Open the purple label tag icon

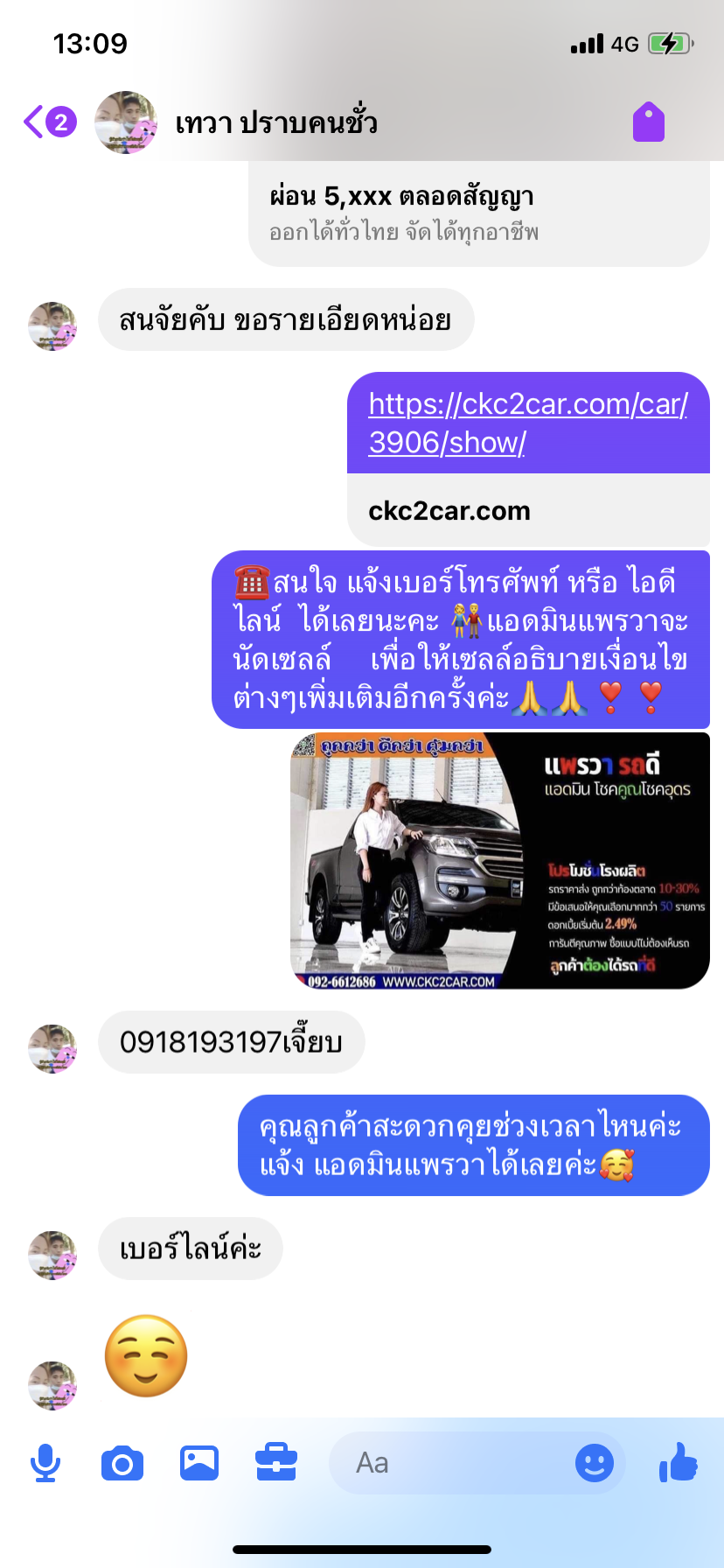[649, 122]
